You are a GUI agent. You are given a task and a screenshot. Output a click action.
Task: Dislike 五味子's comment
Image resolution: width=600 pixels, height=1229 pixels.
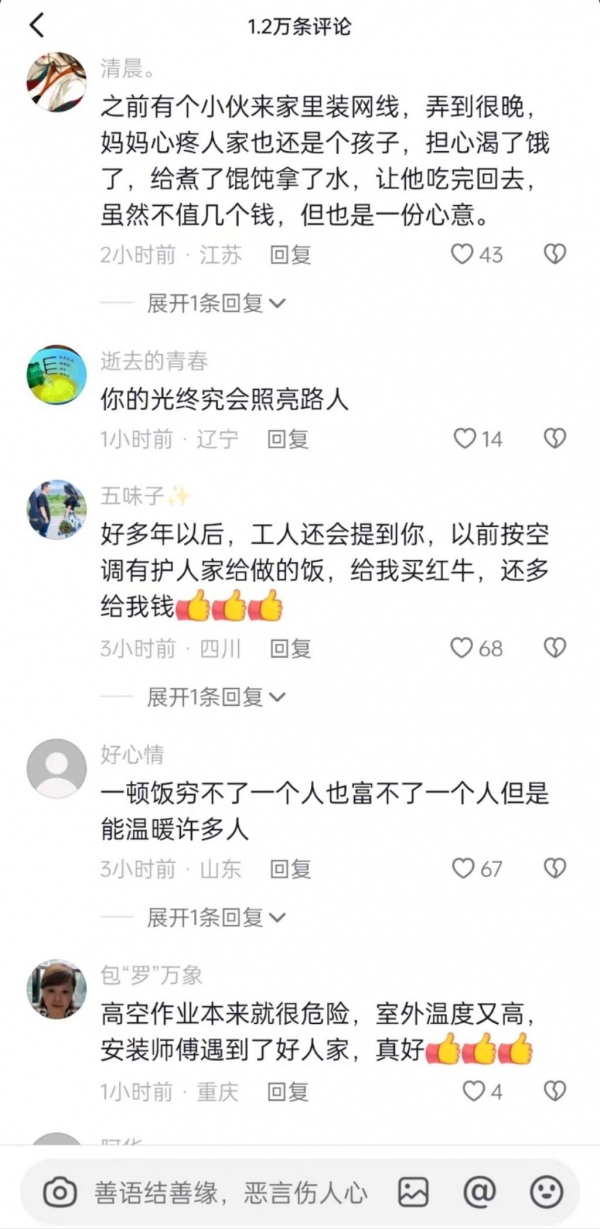point(555,648)
